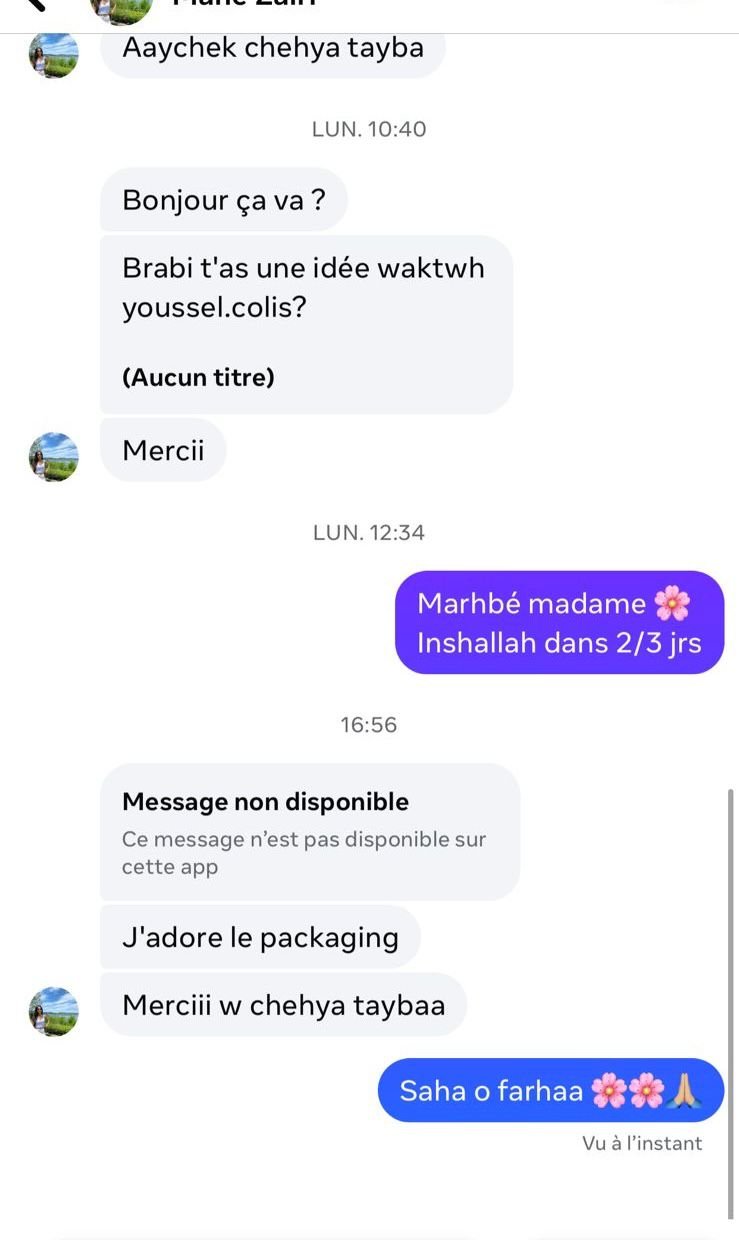Tap the sender avatar beside "Mercii"

click(54, 457)
